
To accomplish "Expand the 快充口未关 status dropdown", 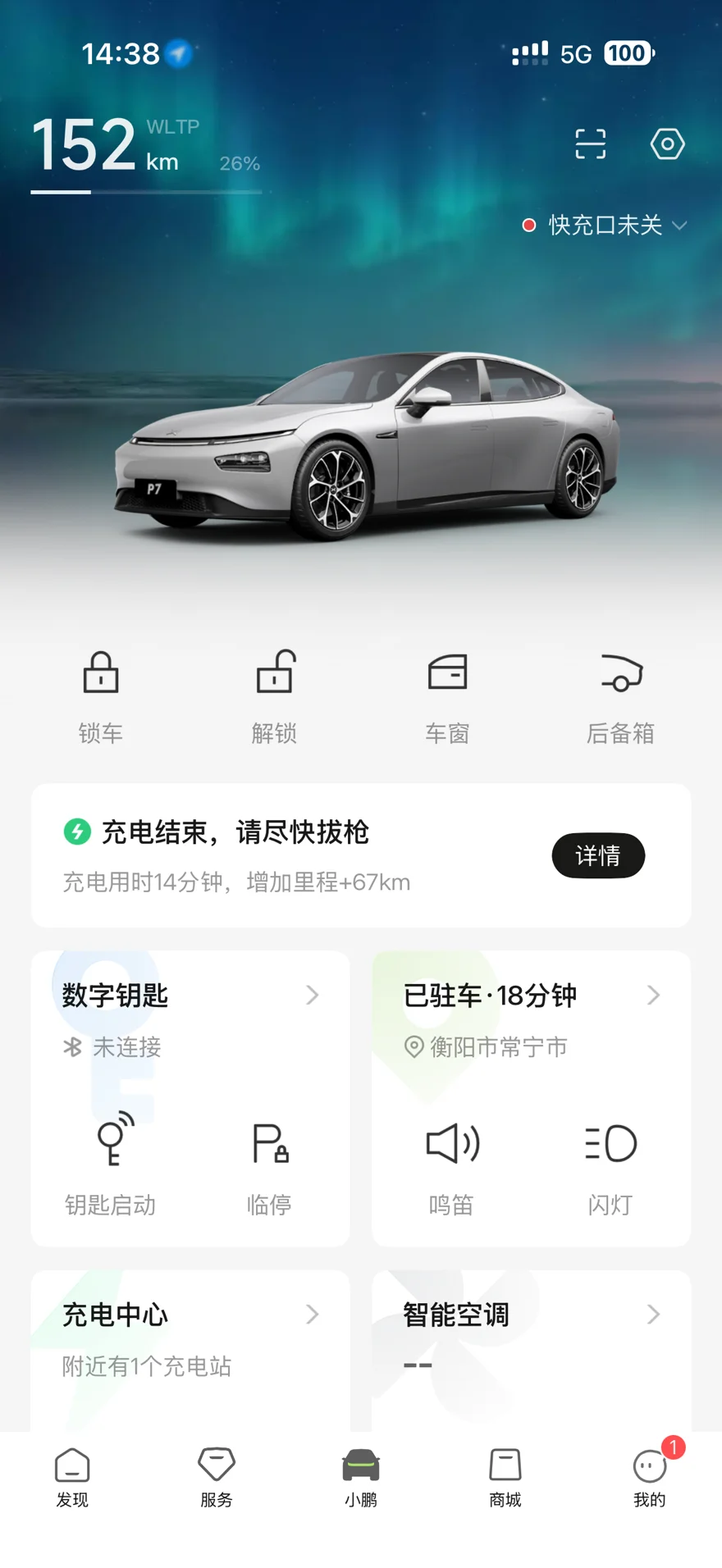I will point(605,225).
